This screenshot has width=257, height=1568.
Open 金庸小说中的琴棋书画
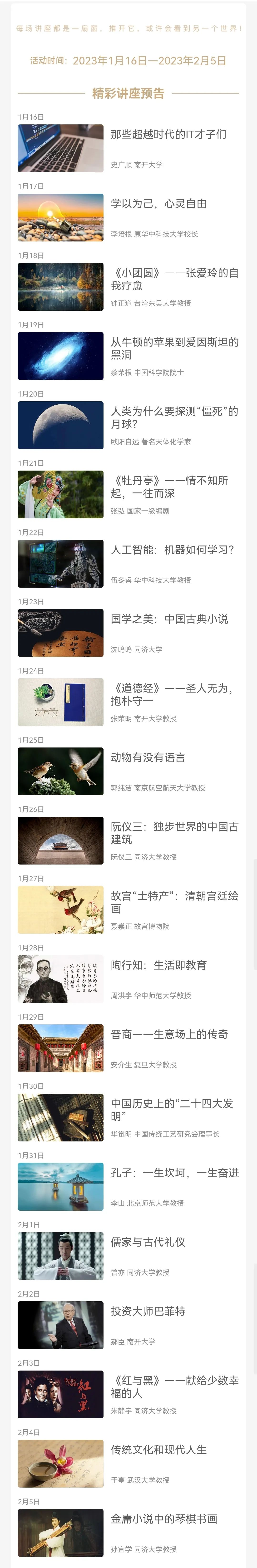[x=164, y=1519]
